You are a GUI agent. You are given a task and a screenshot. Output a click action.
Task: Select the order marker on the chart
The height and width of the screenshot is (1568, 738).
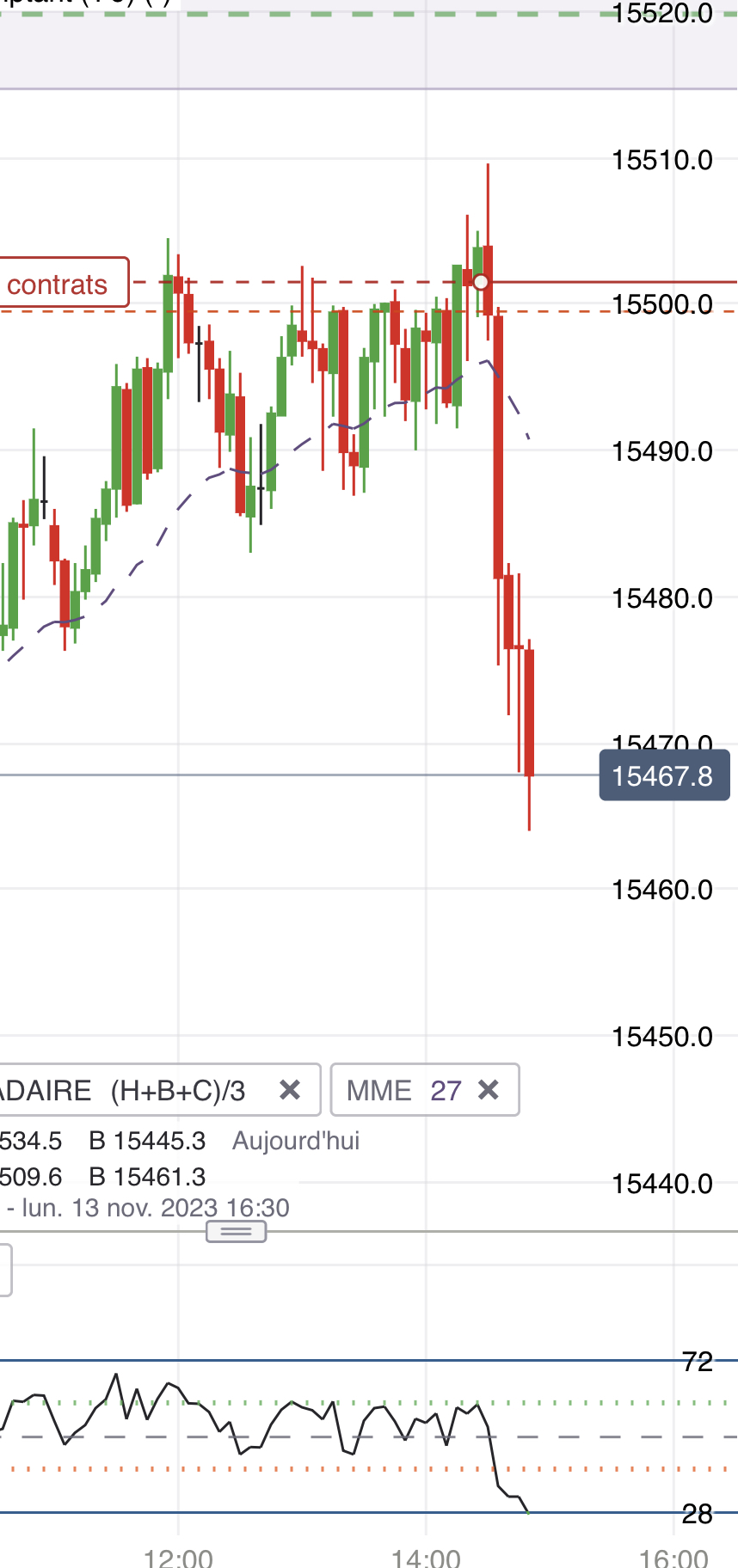coord(481,282)
